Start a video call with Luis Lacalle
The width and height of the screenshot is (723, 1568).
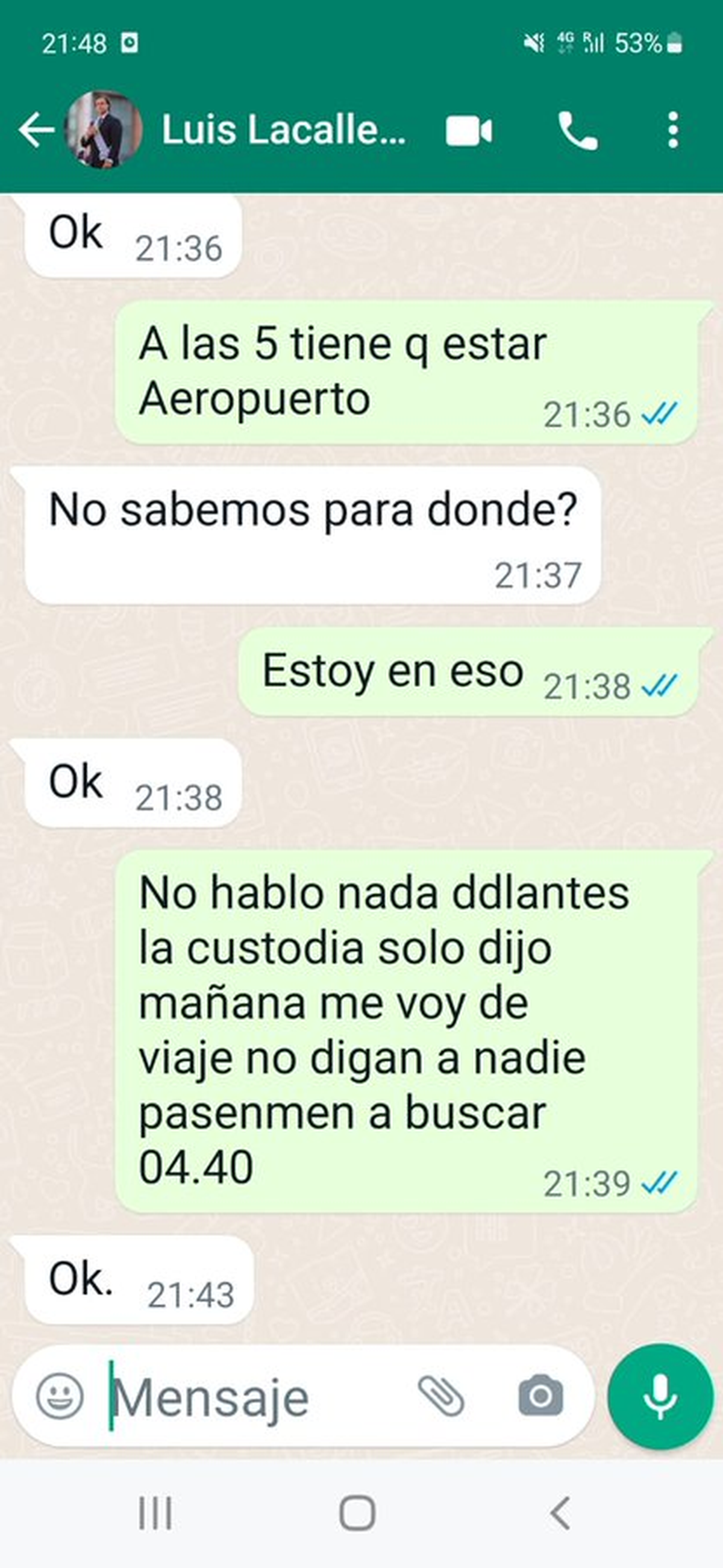tap(469, 131)
